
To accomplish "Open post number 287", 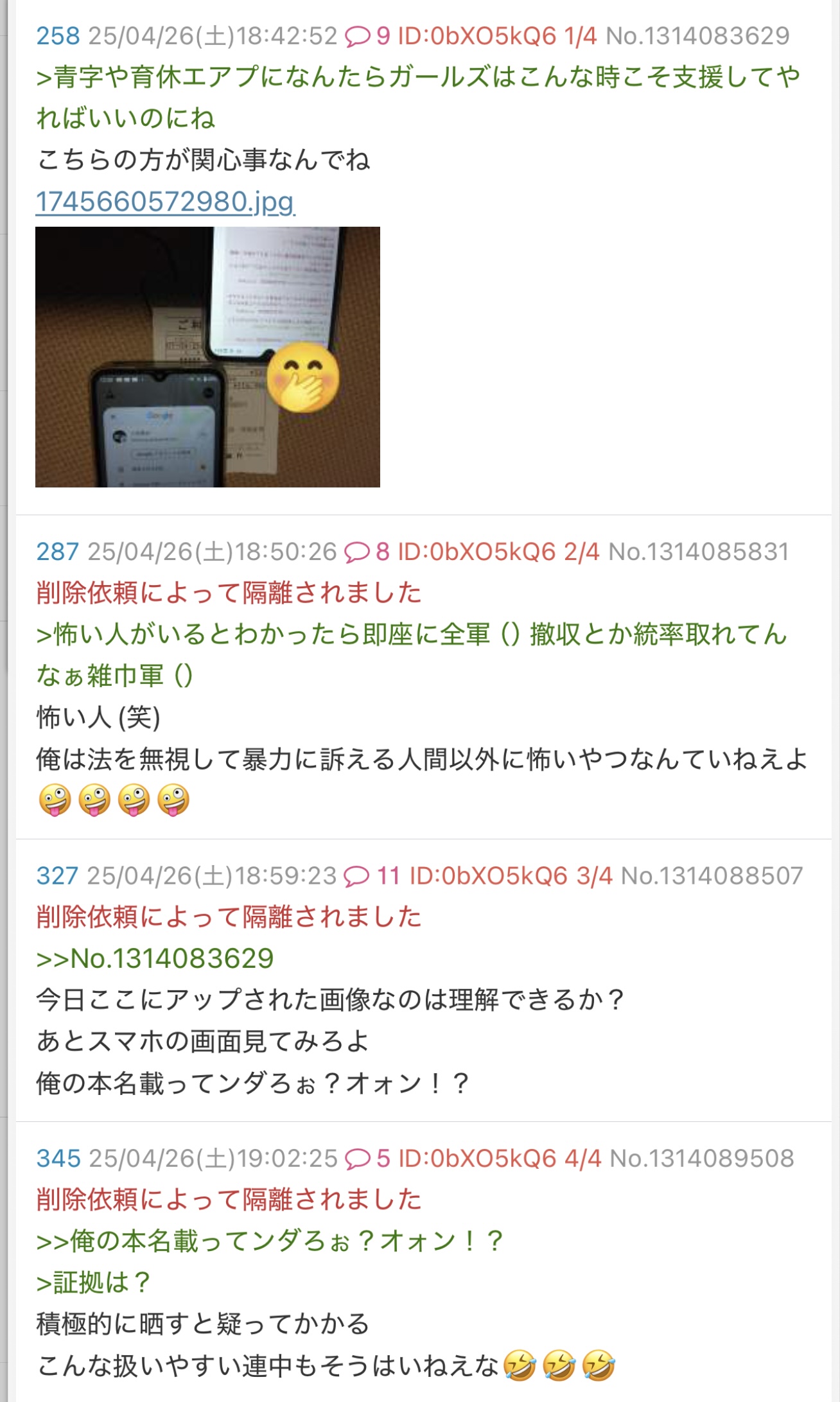I will tap(57, 552).
